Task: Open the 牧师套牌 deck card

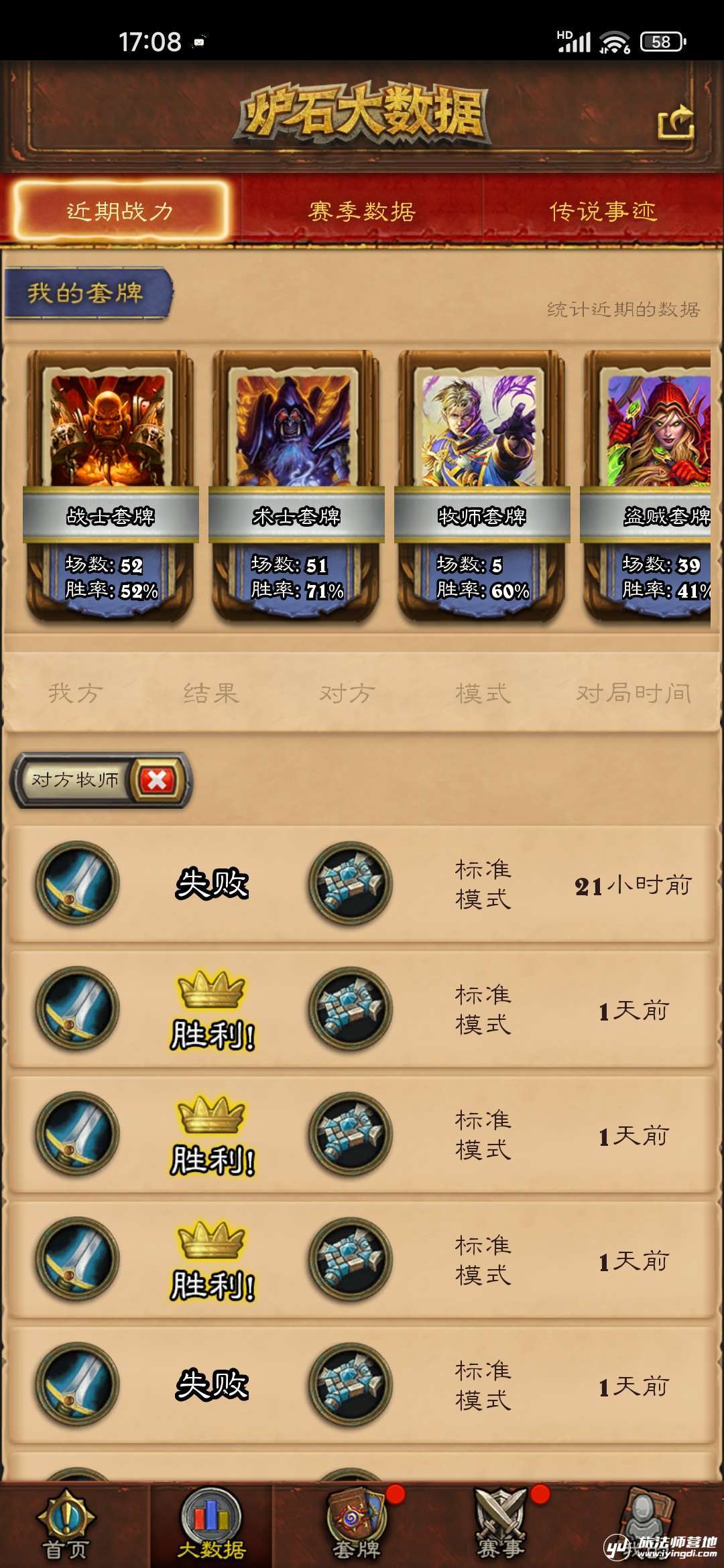Action: pos(482,486)
